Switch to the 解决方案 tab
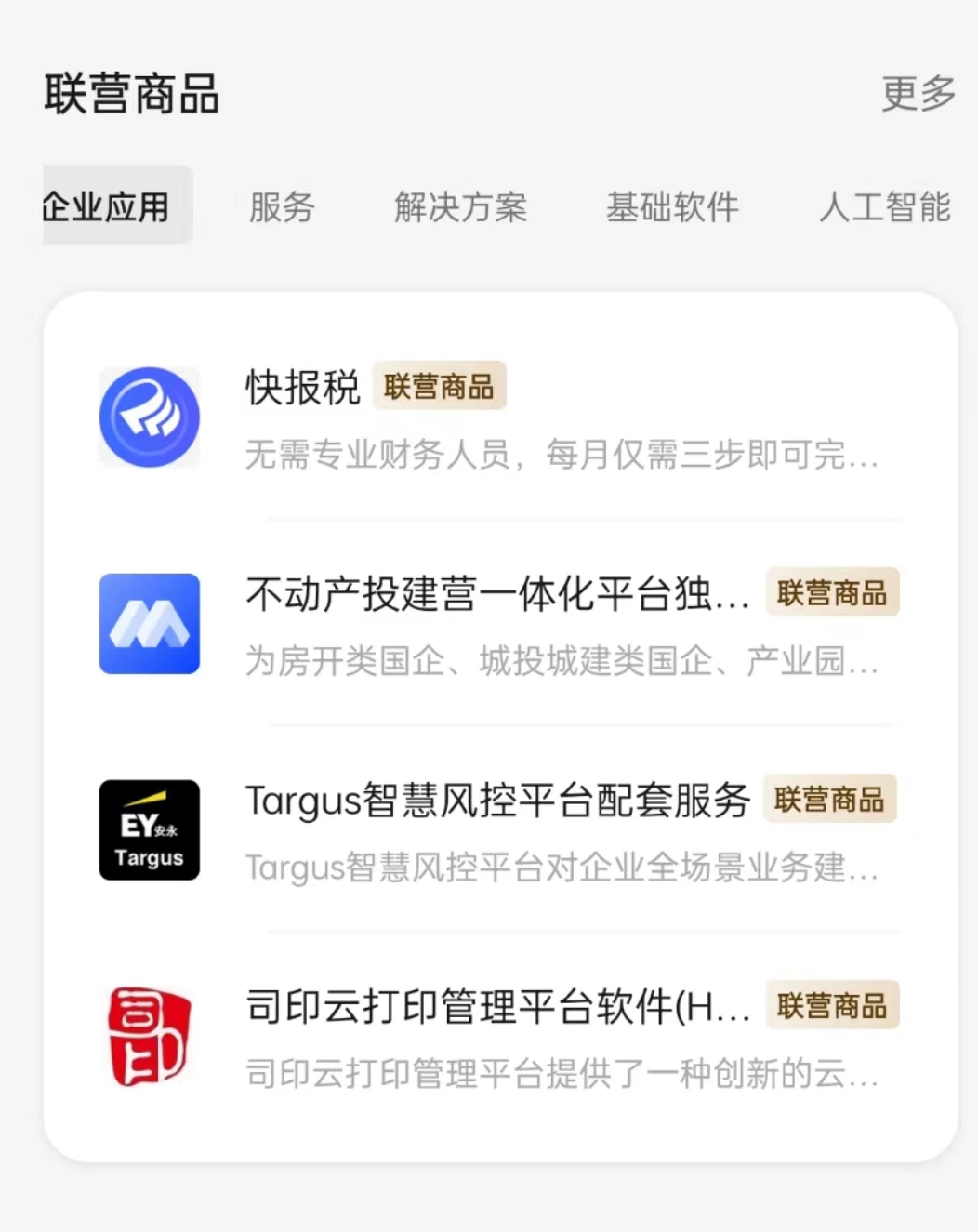The image size is (978, 1232). 460,206
